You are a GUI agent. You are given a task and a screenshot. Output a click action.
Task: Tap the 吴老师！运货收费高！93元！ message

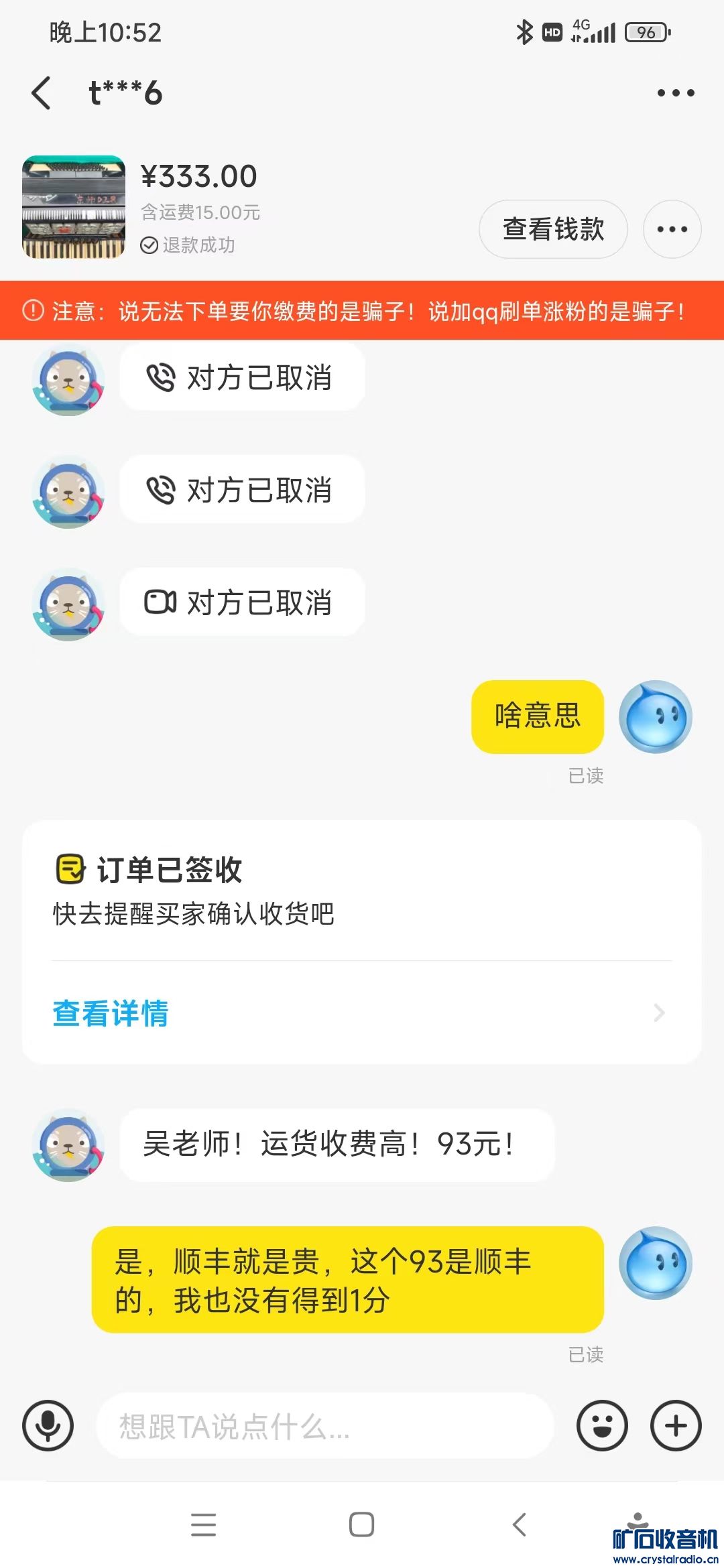tap(337, 1145)
